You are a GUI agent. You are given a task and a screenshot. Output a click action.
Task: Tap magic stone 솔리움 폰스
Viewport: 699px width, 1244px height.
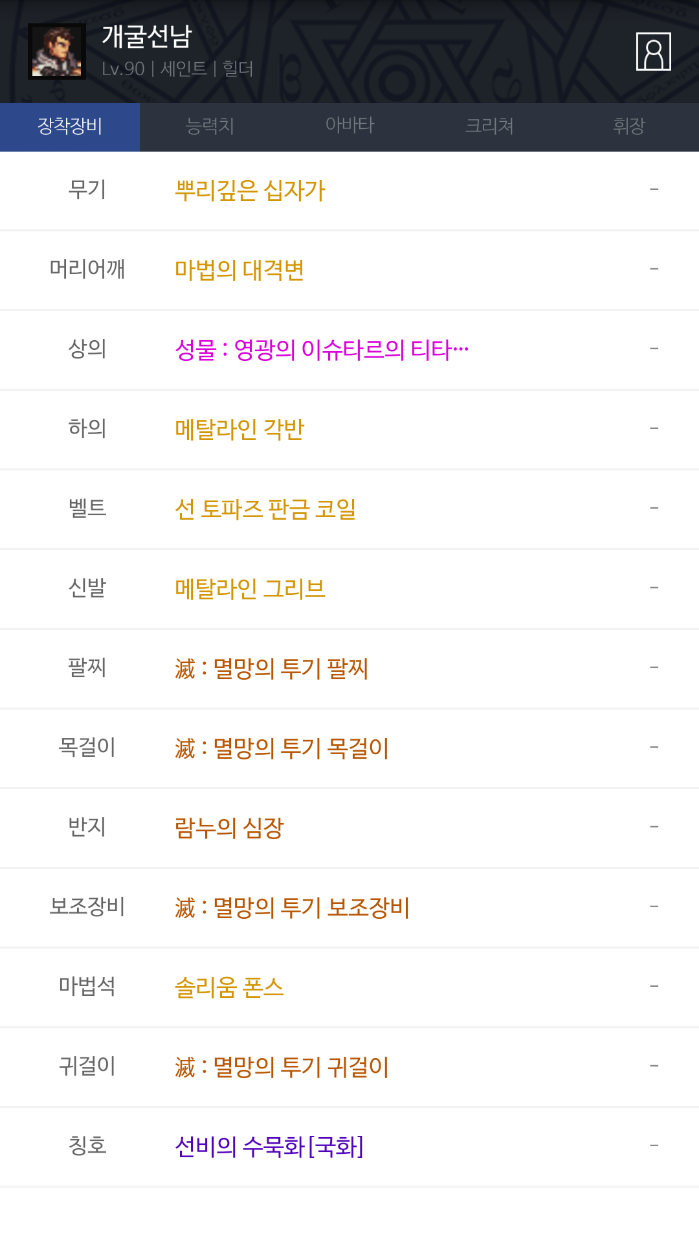230,987
